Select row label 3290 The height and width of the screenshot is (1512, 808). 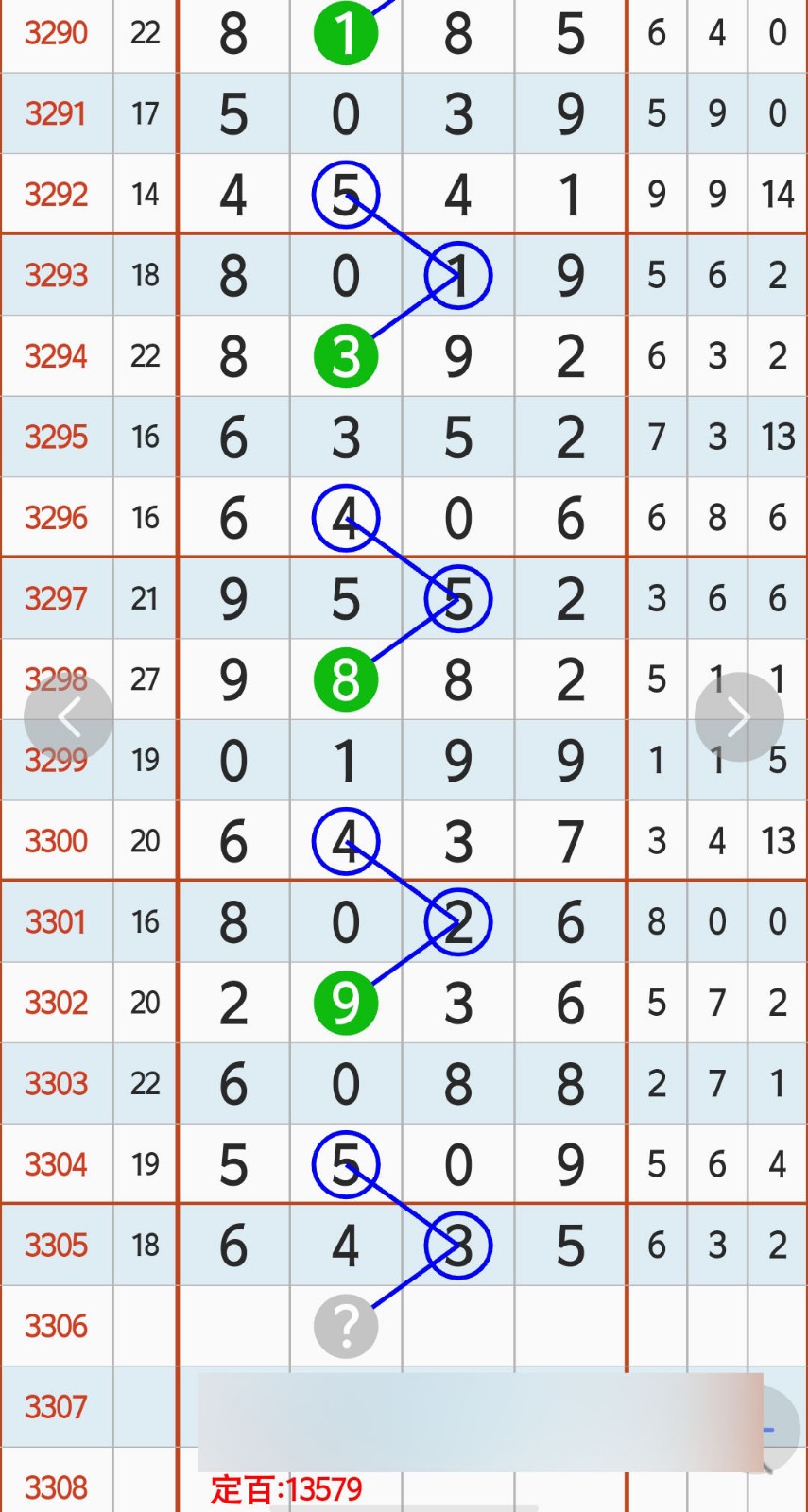coord(56,31)
